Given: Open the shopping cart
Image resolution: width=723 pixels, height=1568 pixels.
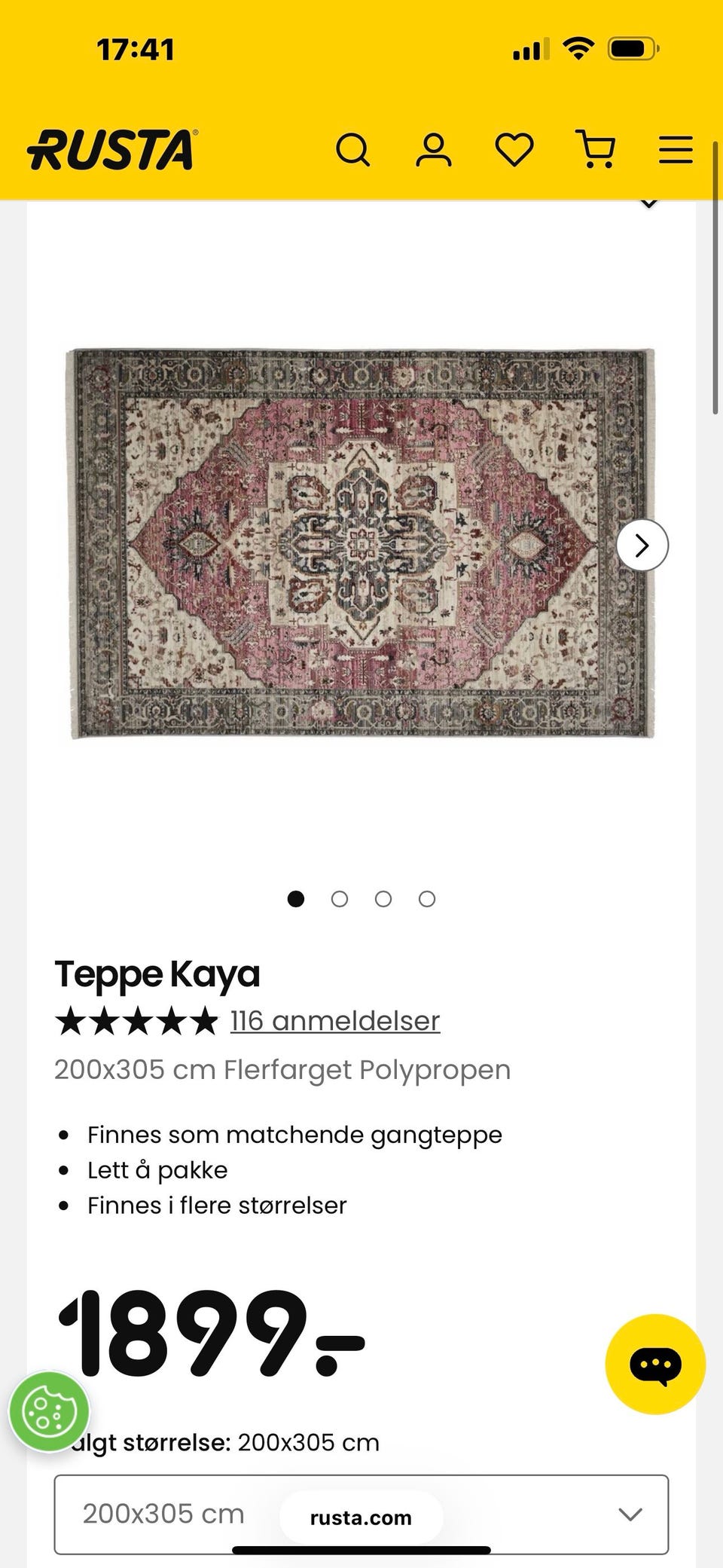Looking at the screenshot, I should (596, 149).
